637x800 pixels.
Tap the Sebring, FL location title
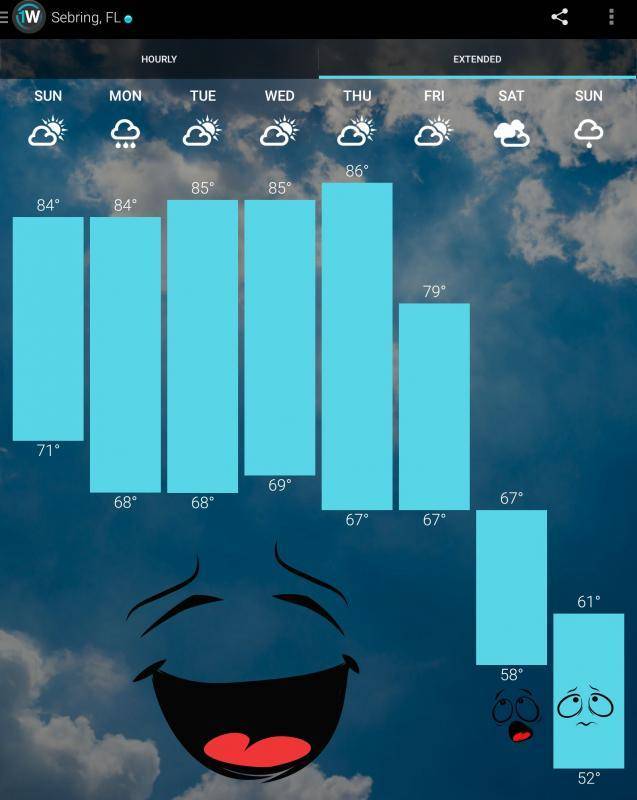(x=86, y=18)
